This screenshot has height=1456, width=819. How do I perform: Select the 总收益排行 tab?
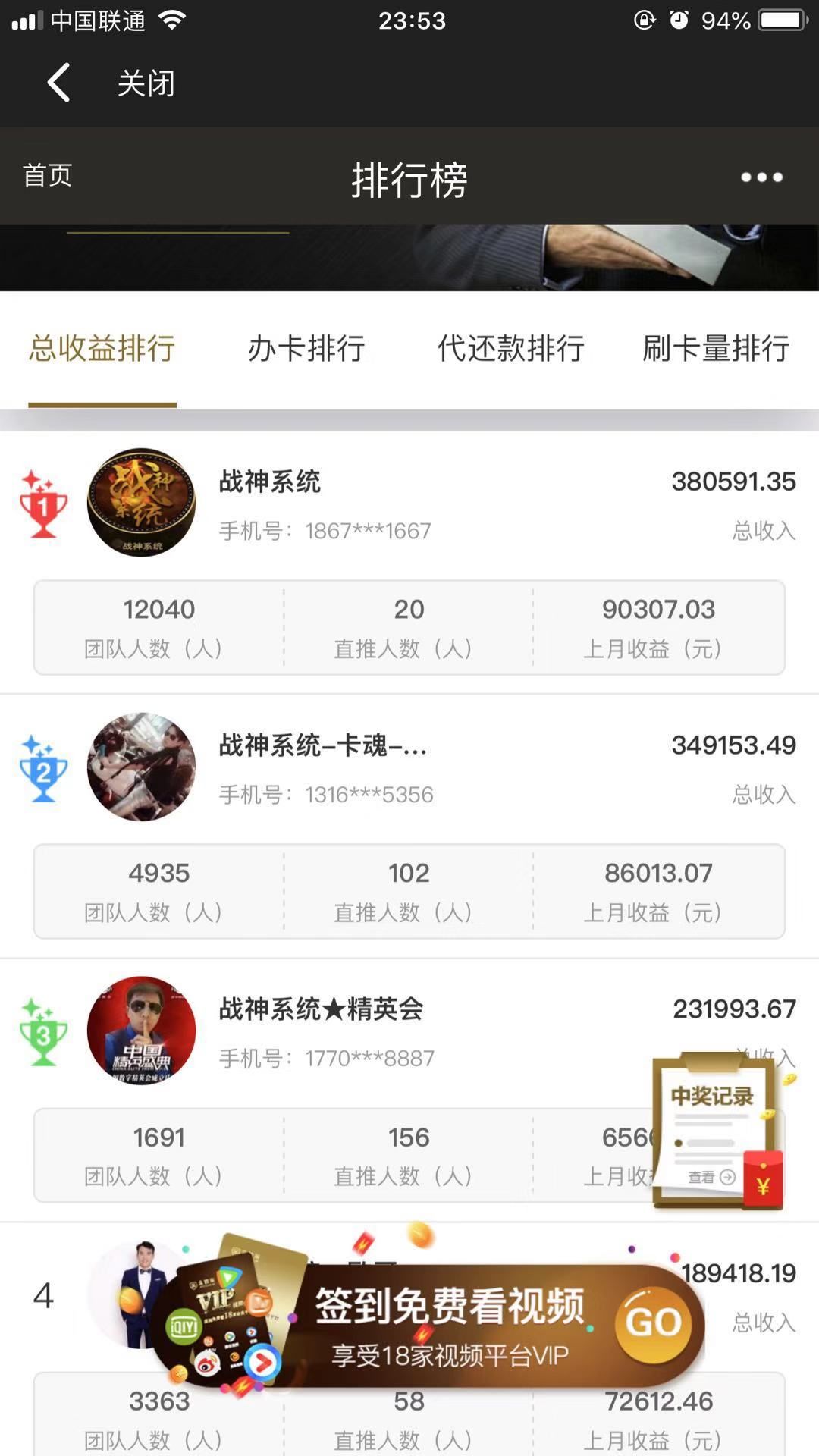(102, 349)
